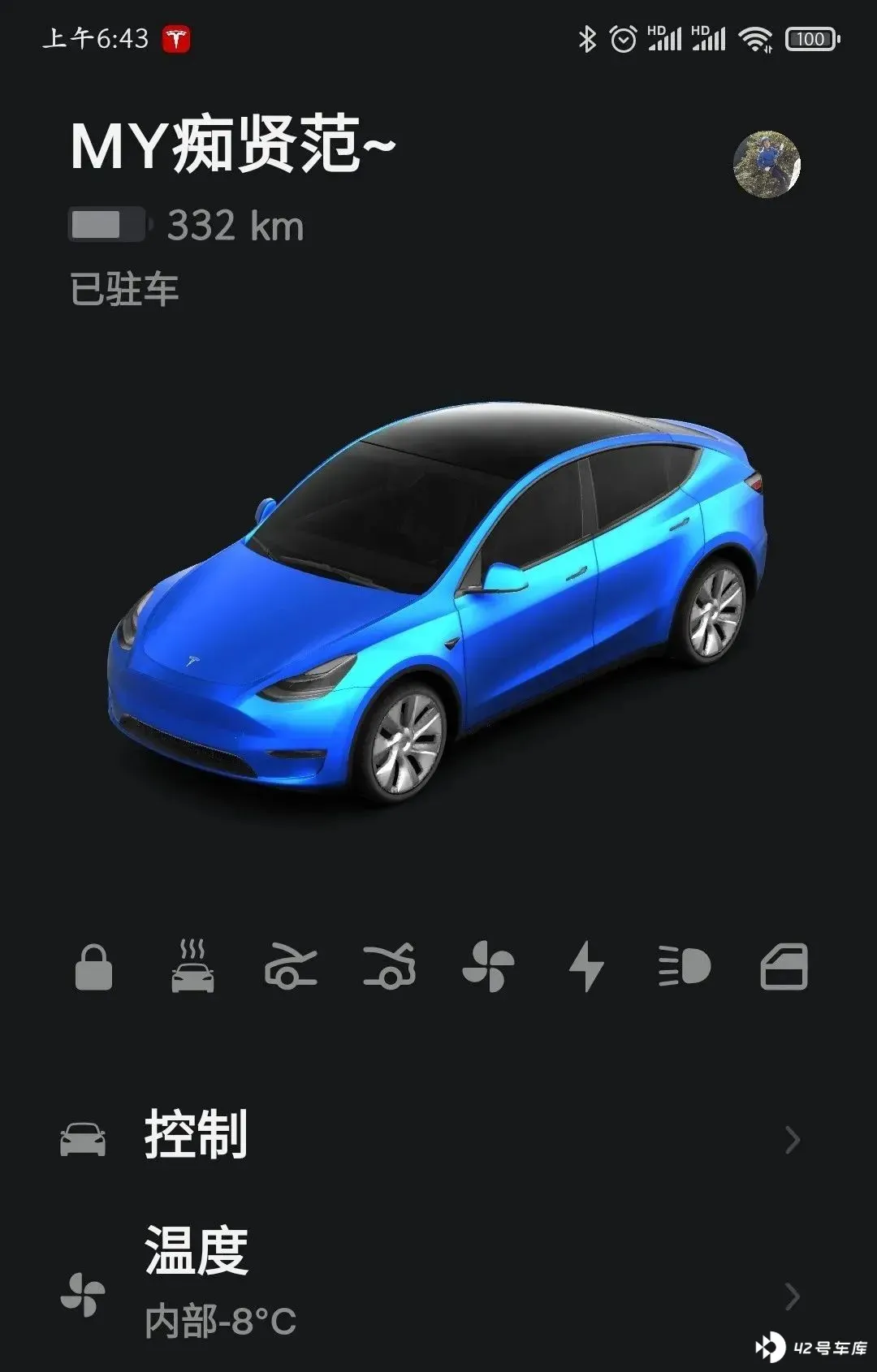Viewport: 877px width, 1372px height.
Task: Vent the windows icon
Action: [784, 967]
